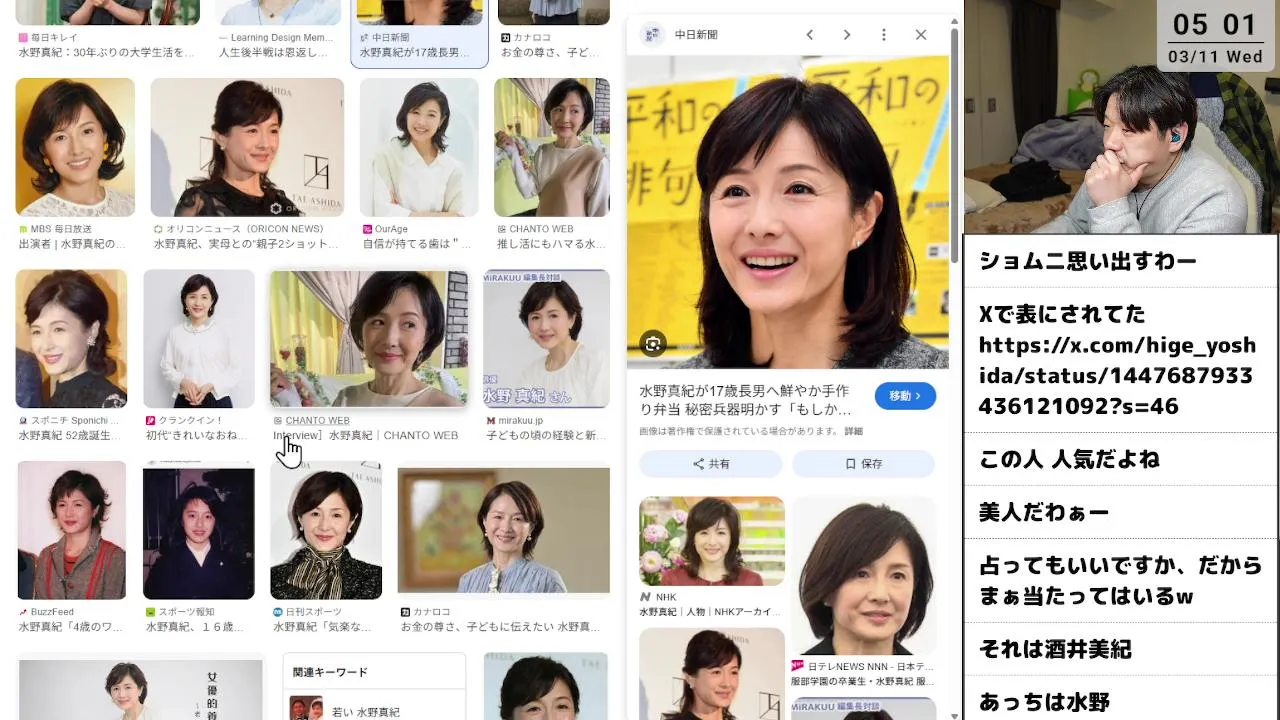The height and width of the screenshot is (720, 1280).
Task: Open the mirakuu.jp image result
Action: pyautogui.click(x=546, y=338)
